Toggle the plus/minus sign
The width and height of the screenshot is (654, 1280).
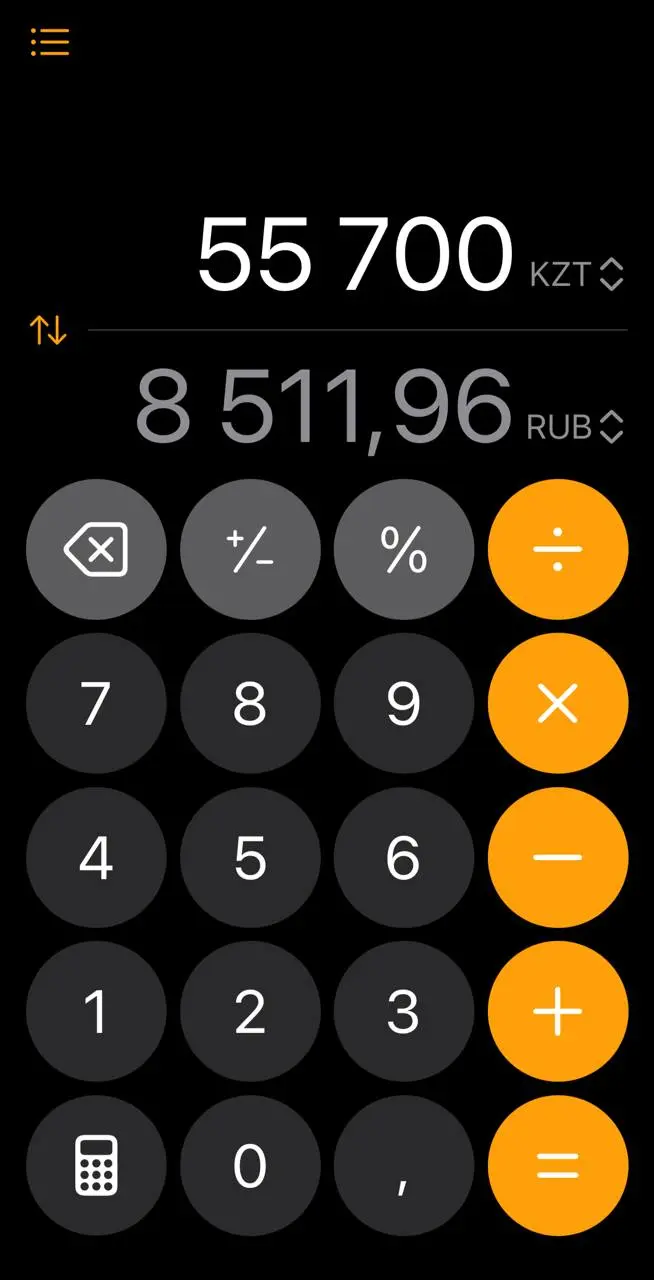[250, 549]
